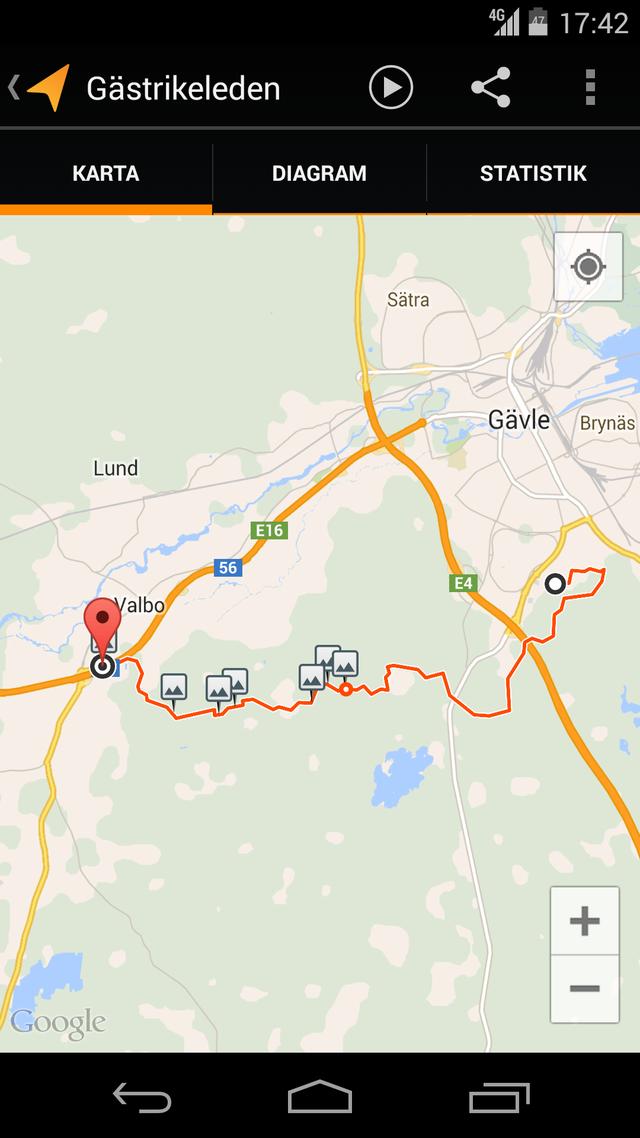Open the overflow menu
Image resolution: width=640 pixels, height=1138 pixels.
point(590,88)
